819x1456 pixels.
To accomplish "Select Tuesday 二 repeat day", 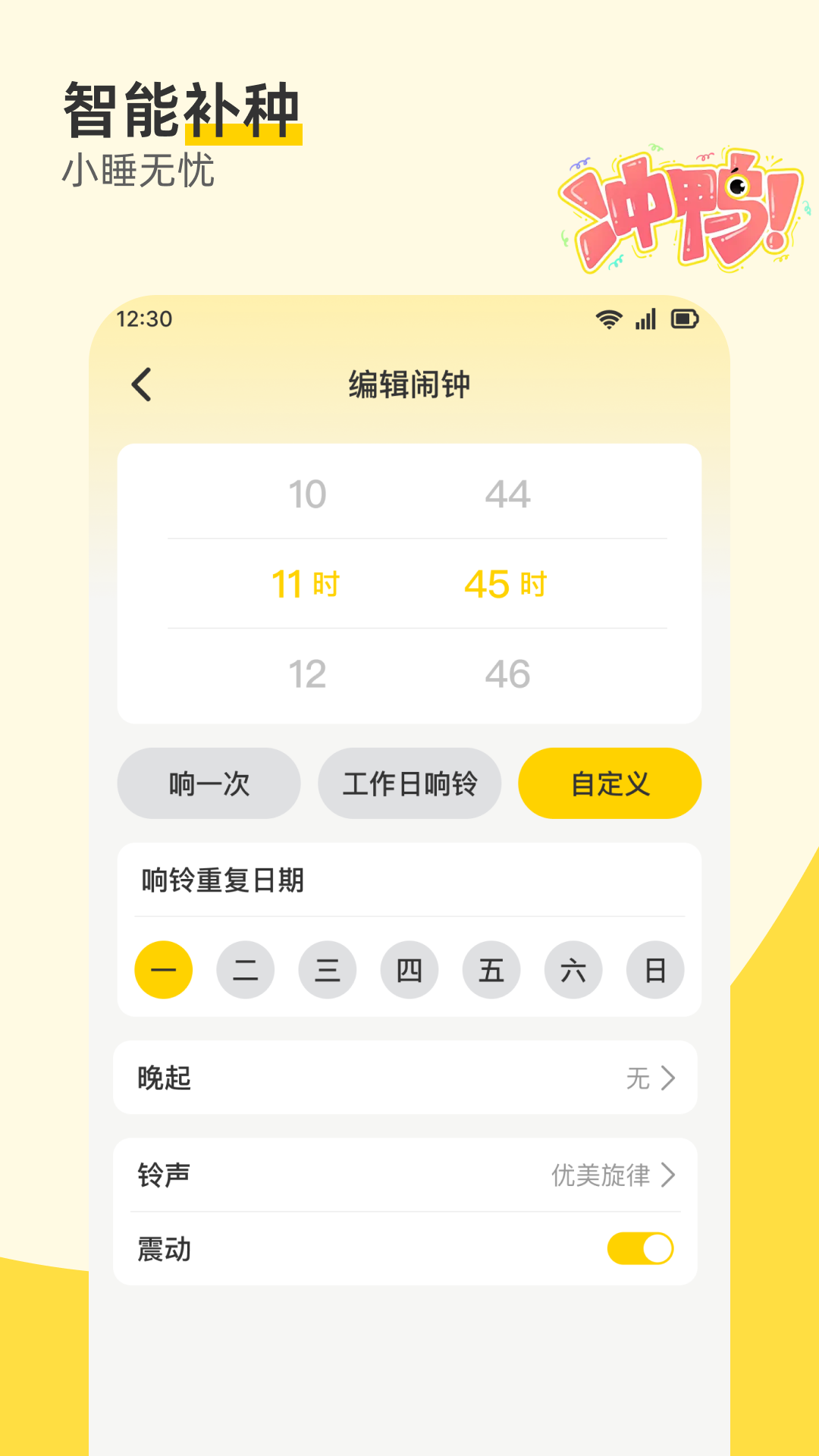I will [x=245, y=969].
